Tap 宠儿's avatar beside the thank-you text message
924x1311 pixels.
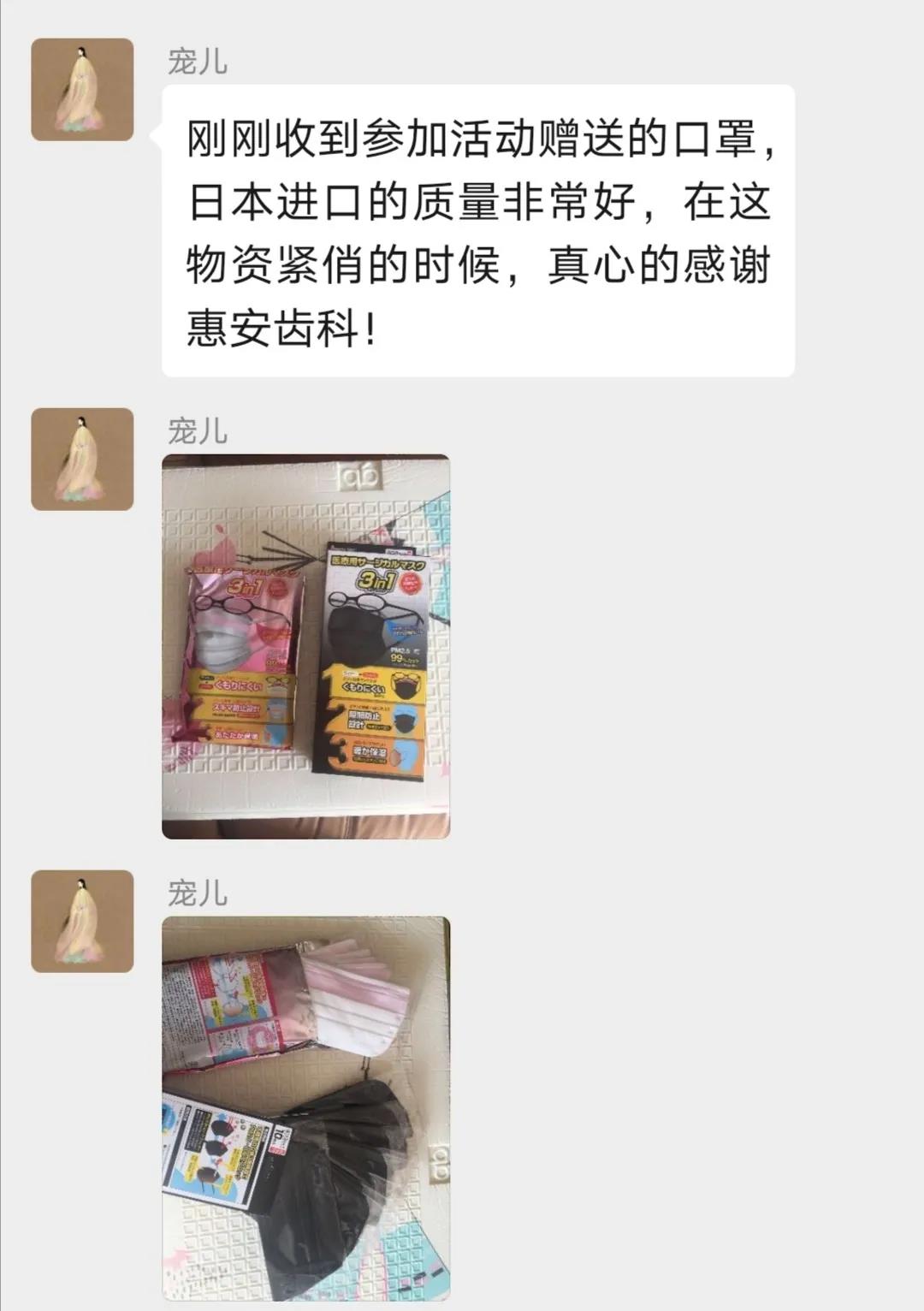82,90
